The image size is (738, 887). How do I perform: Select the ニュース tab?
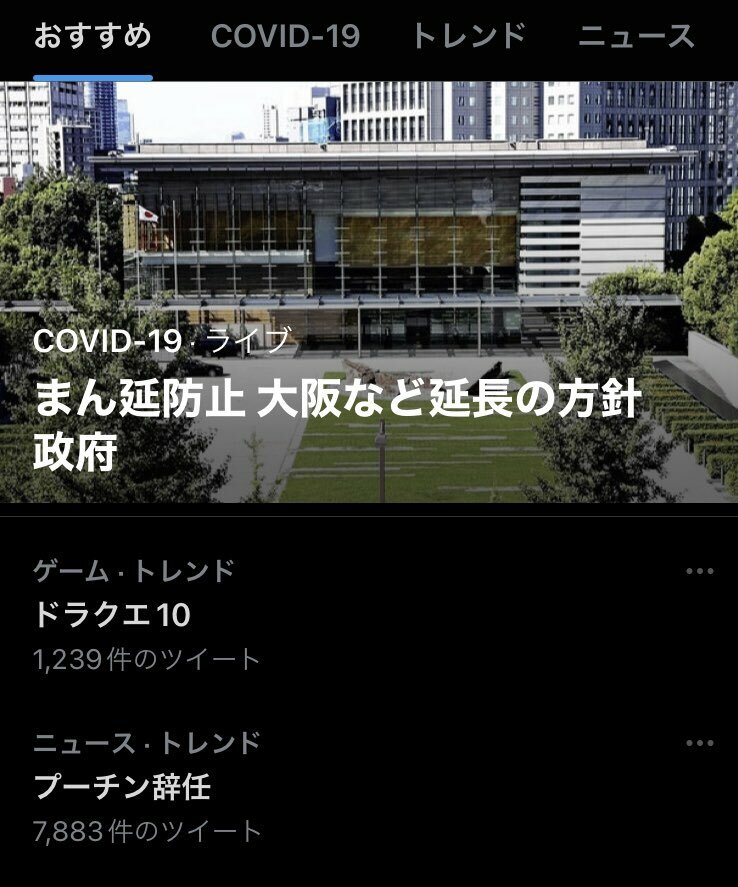[636, 37]
